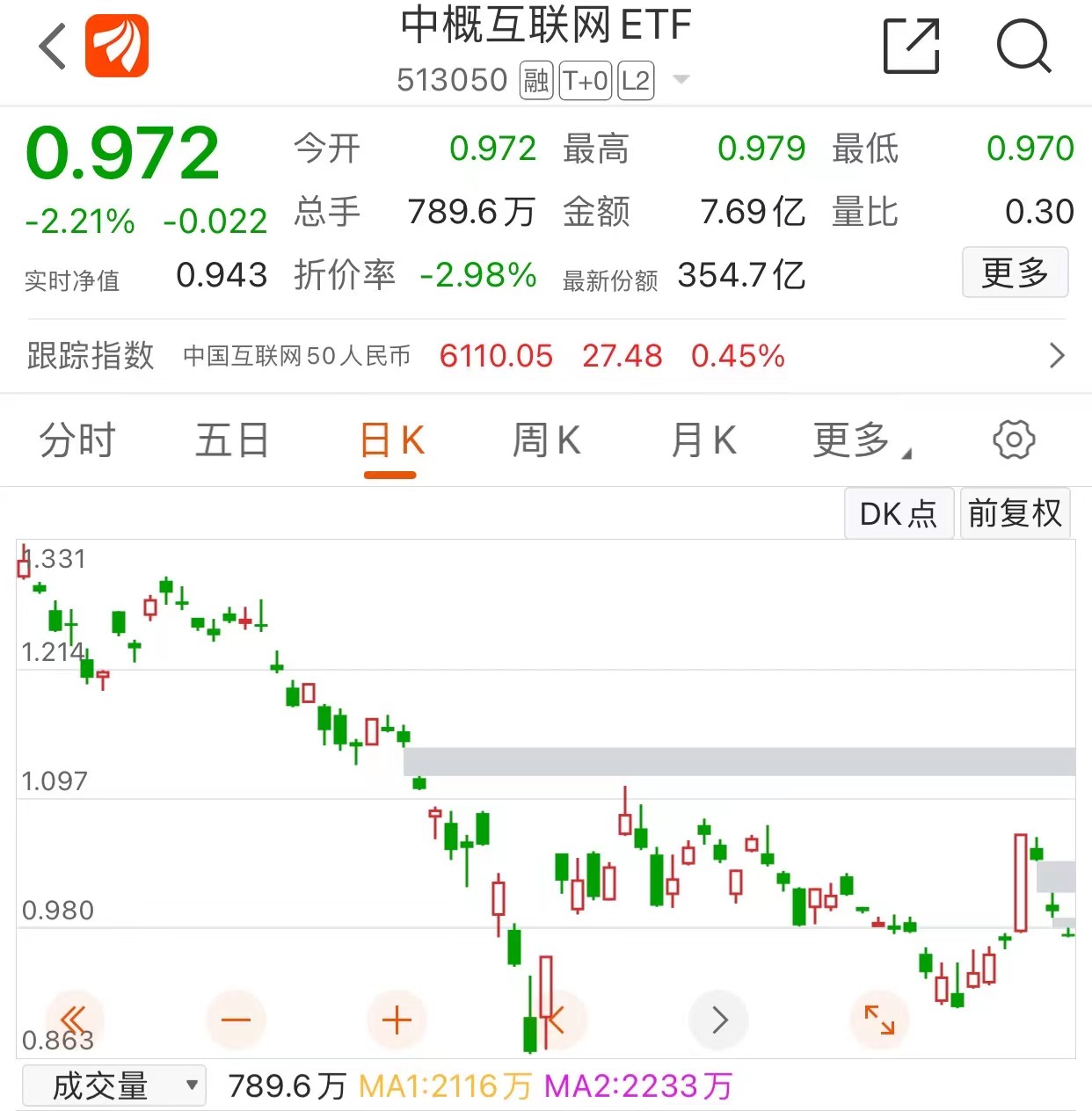Toggle DK点 markers on the chart
Viewport: 1092px width, 1111px height.
point(898,512)
